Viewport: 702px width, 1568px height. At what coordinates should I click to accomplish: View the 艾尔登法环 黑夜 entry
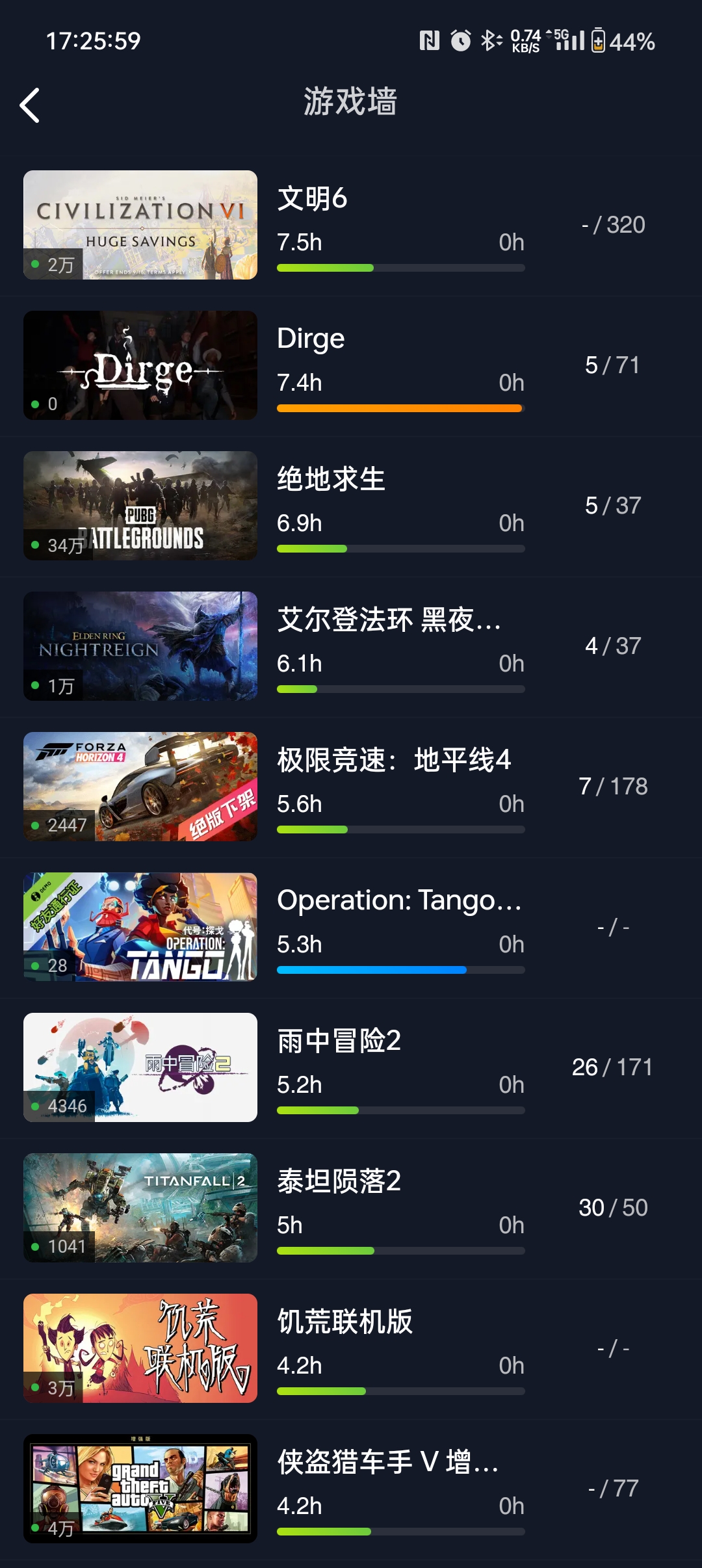351,646
